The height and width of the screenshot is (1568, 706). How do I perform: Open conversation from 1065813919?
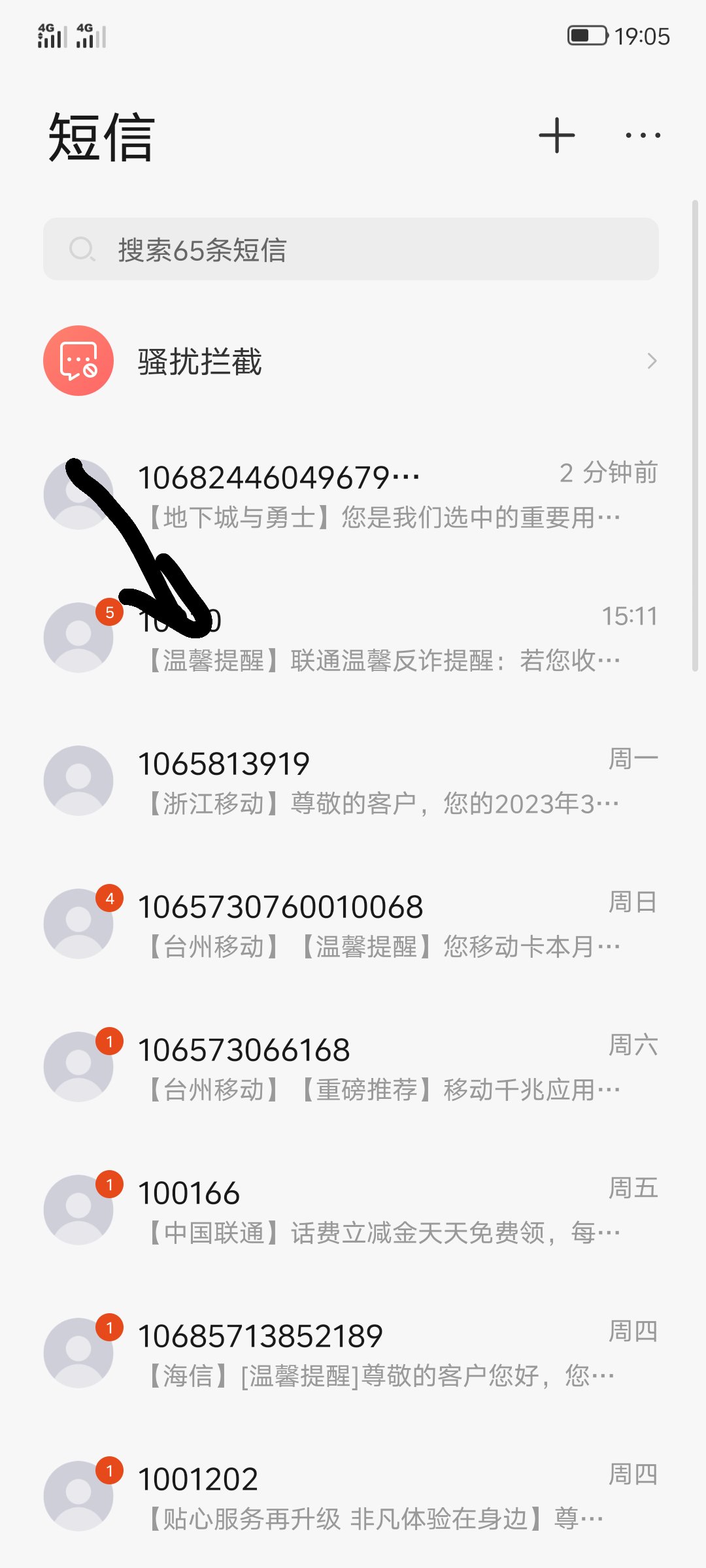[351, 781]
